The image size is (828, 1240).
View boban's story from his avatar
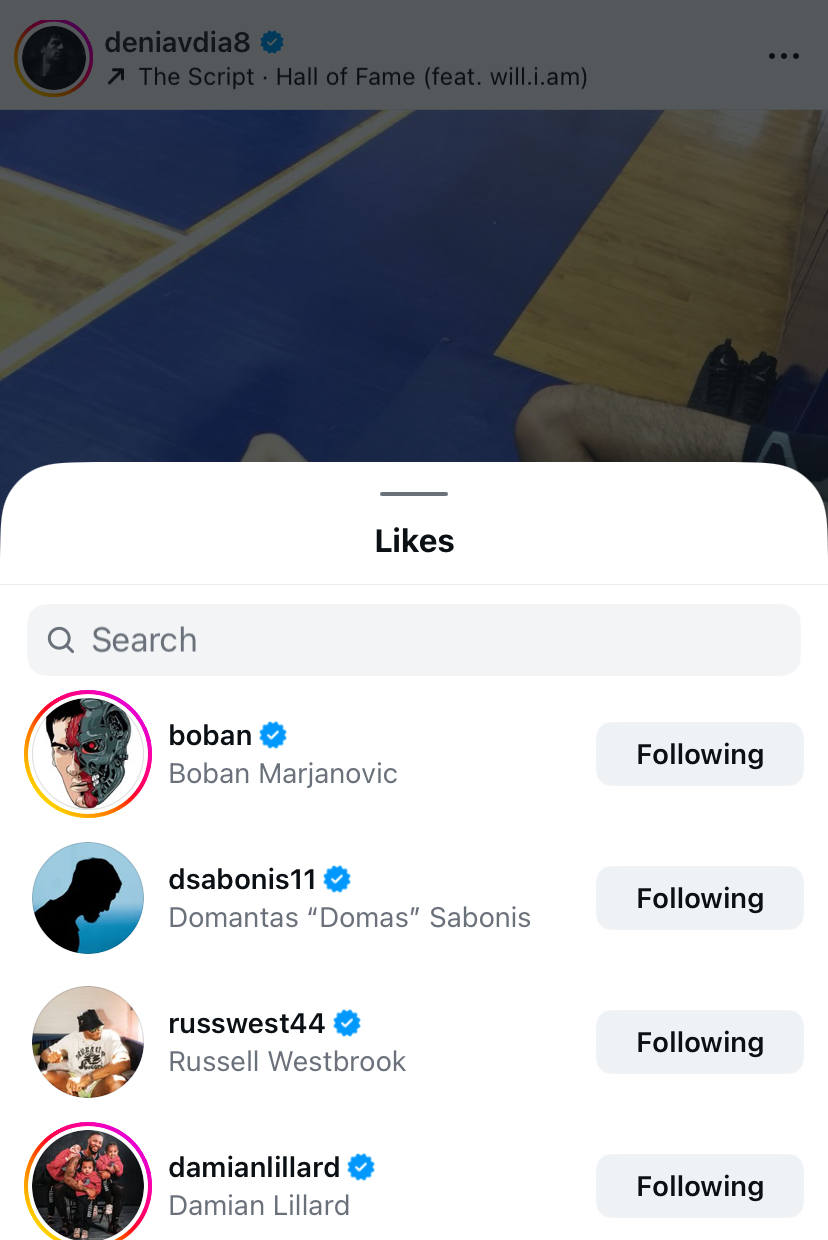click(88, 754)
